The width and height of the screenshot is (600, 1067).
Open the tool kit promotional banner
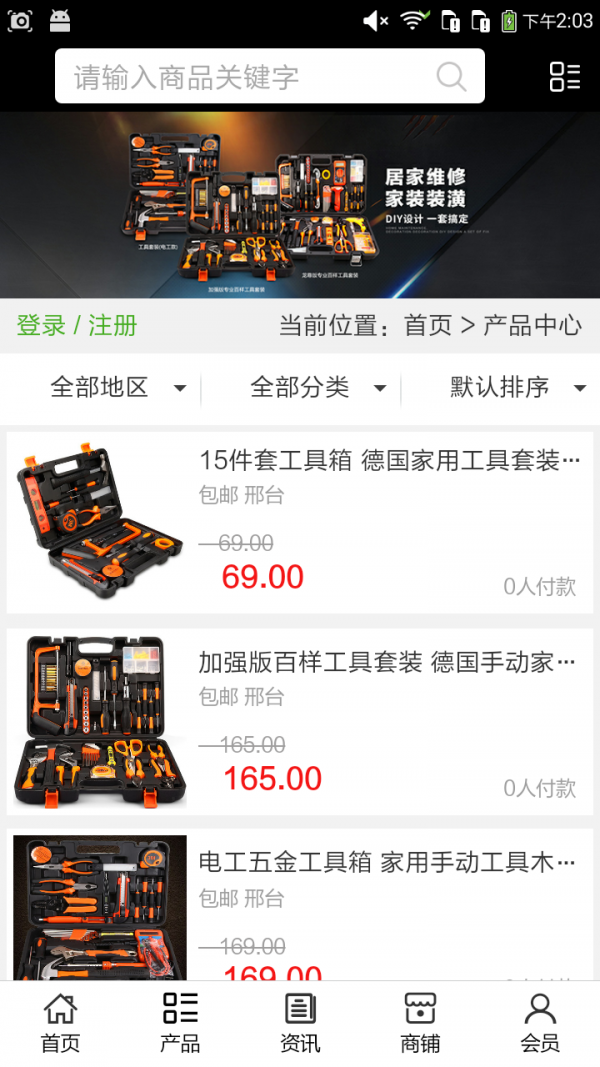[300, 205]
